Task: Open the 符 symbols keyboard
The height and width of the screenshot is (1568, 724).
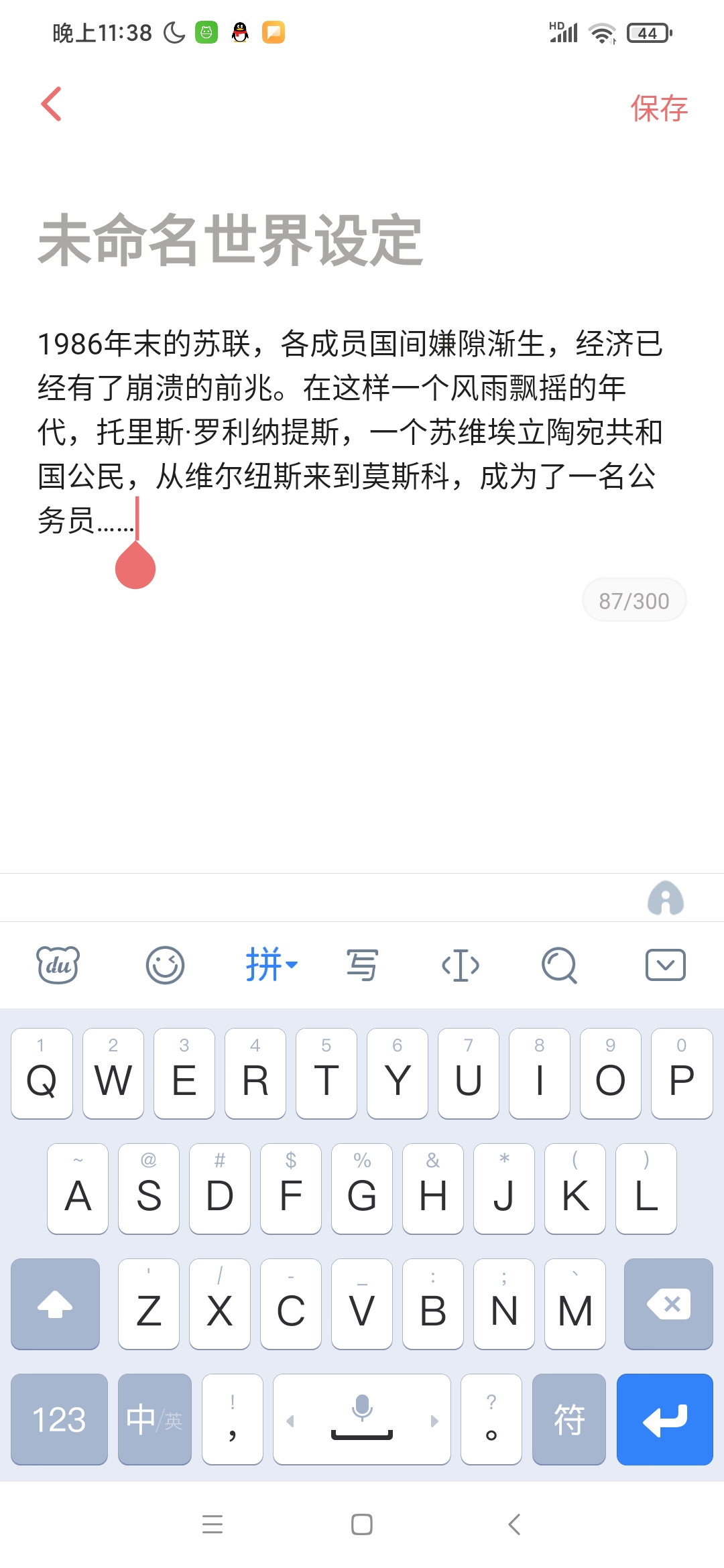Action: [x=568, y=1419]
